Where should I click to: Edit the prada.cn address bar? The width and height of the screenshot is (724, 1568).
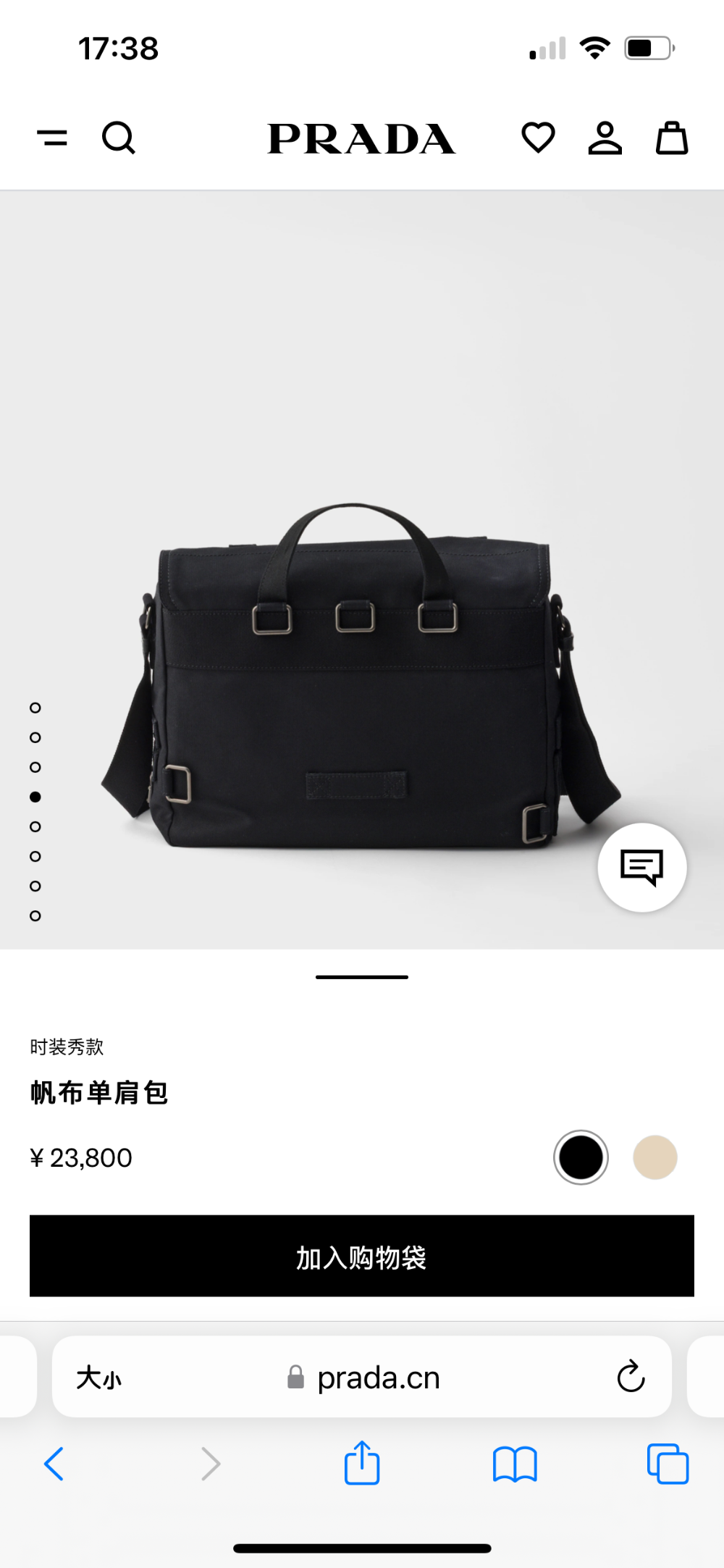pyautogui.click(x=362, y=1377)
